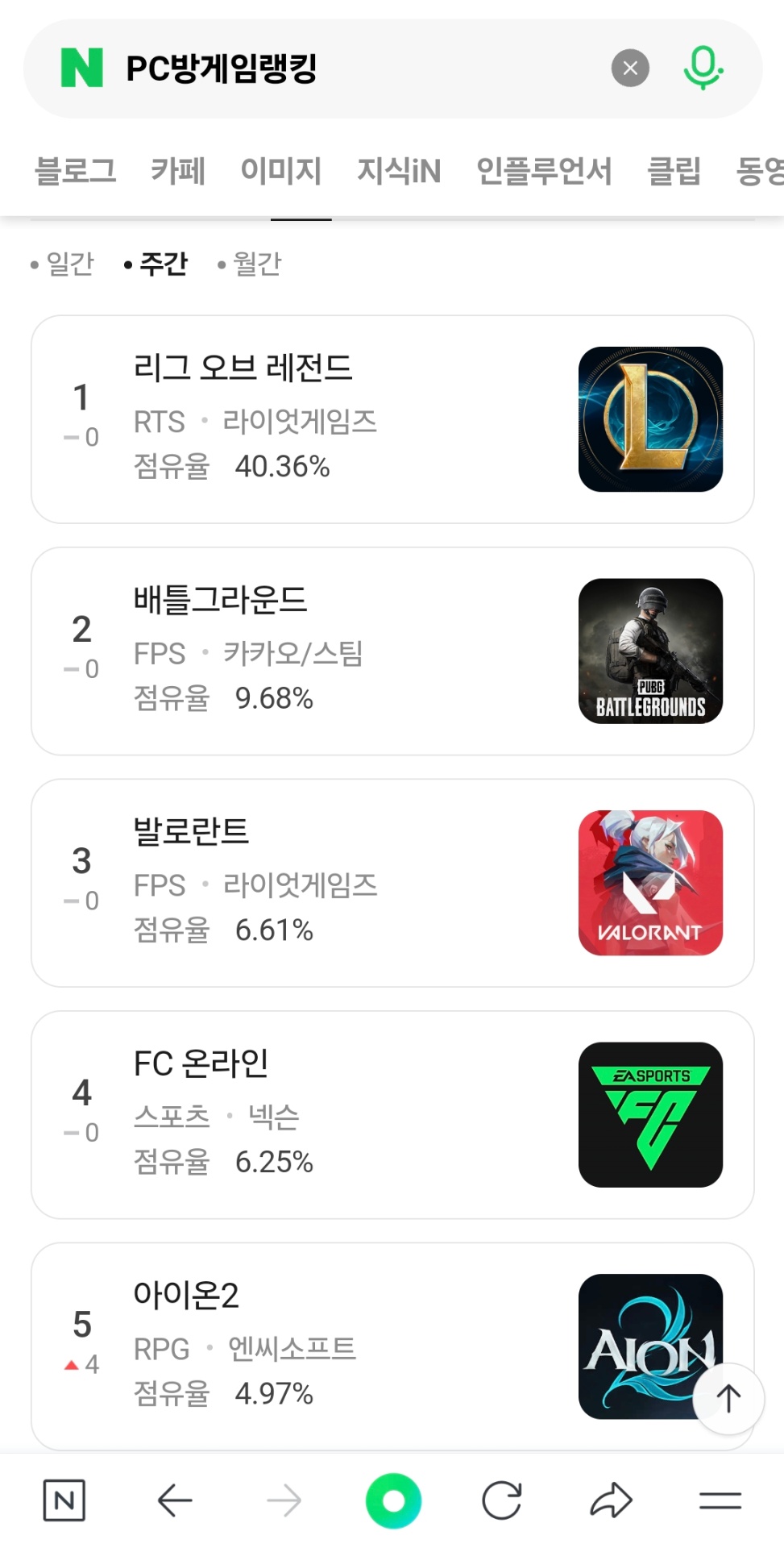Select the 일간 ranking period
Screen dimensions: 784x1548
(63, 264)
